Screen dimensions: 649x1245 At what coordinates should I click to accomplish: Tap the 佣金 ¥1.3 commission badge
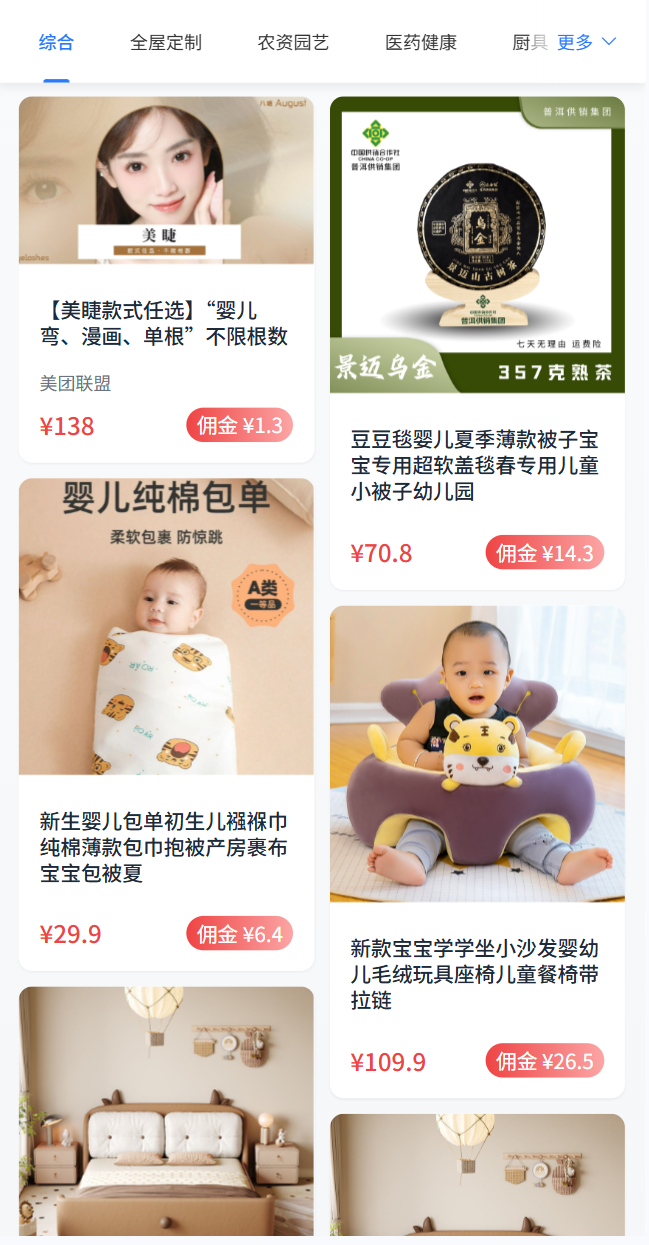coord(239,425)
